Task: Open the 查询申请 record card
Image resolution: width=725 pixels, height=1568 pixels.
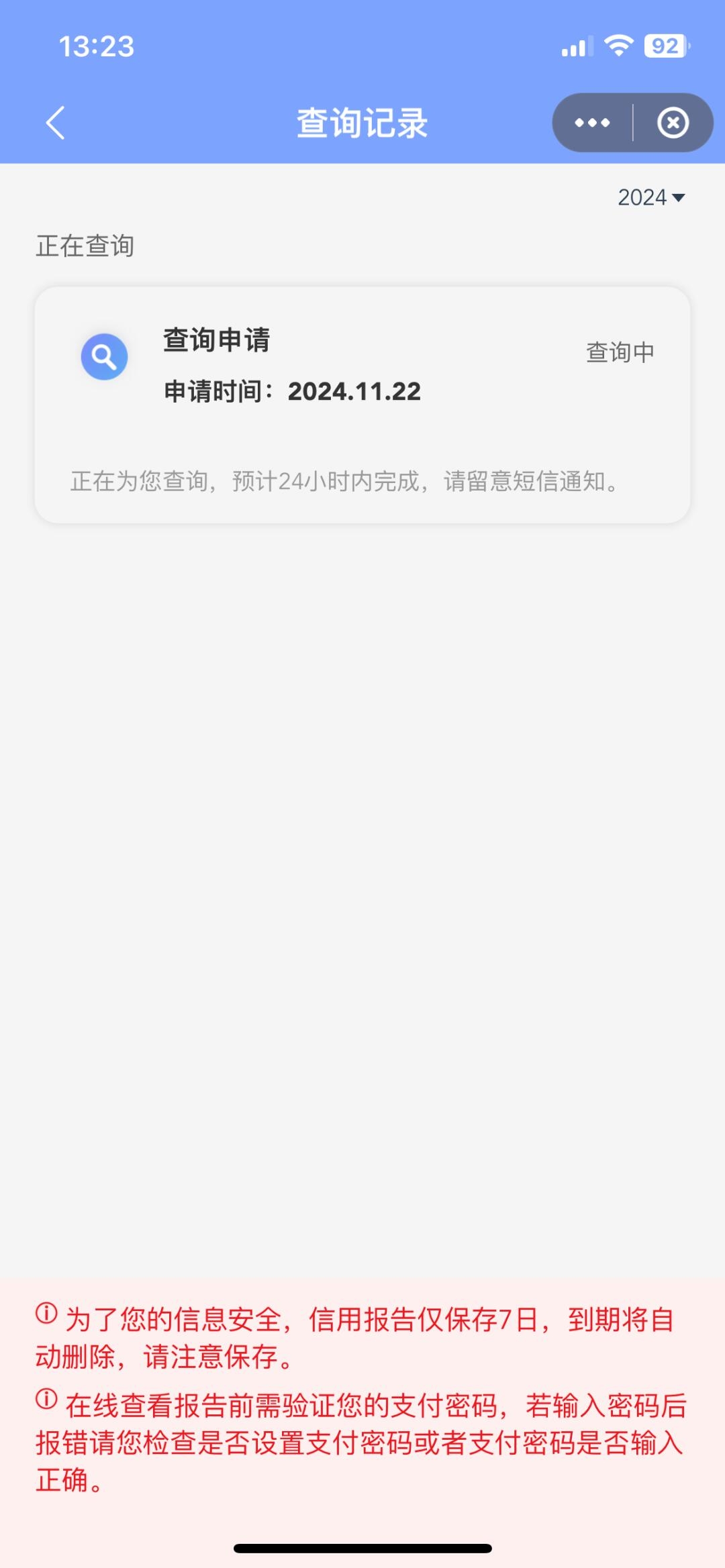Action: [362, 403]
